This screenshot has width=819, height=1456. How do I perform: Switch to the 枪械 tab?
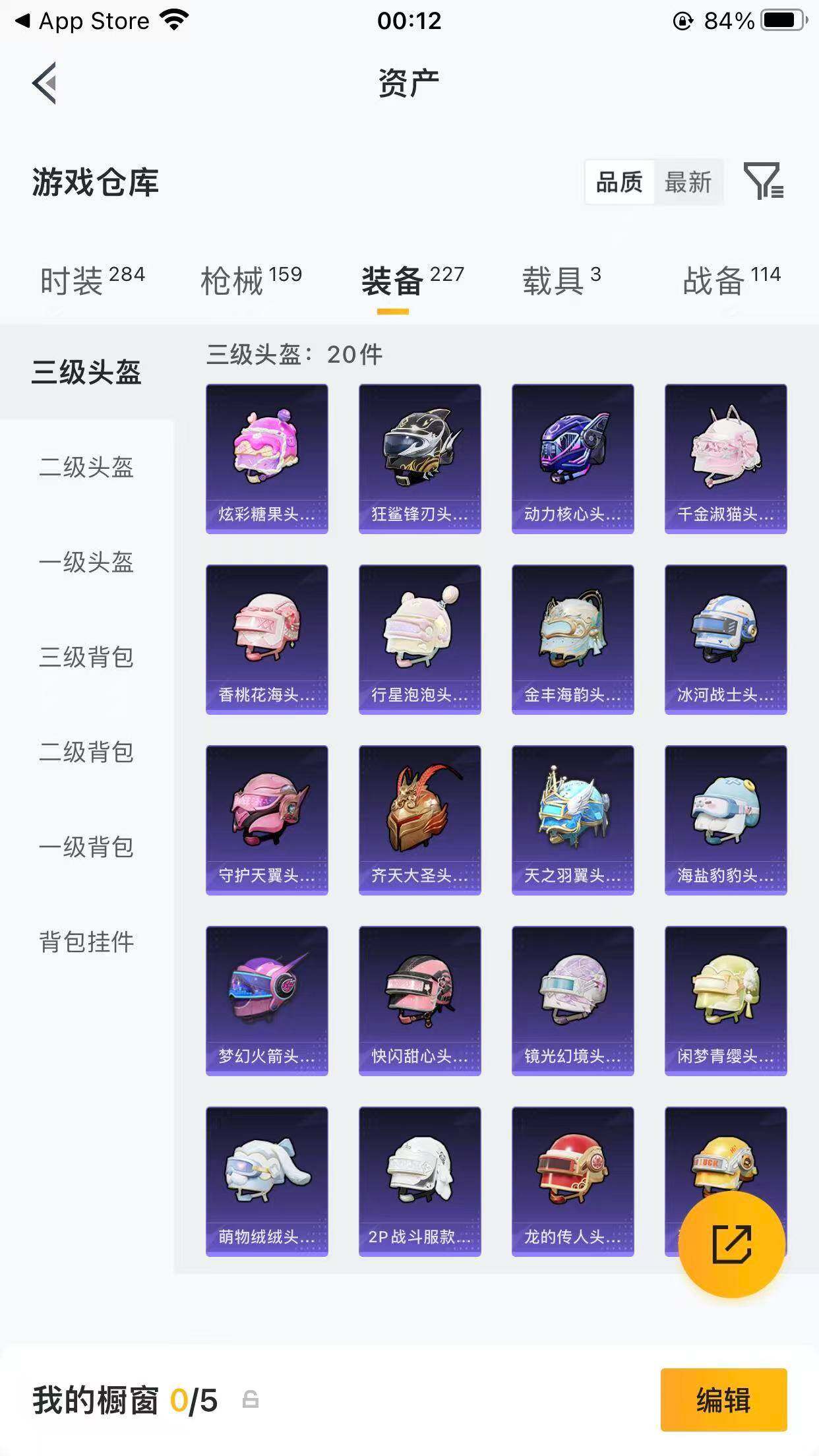tap(251, 281)
